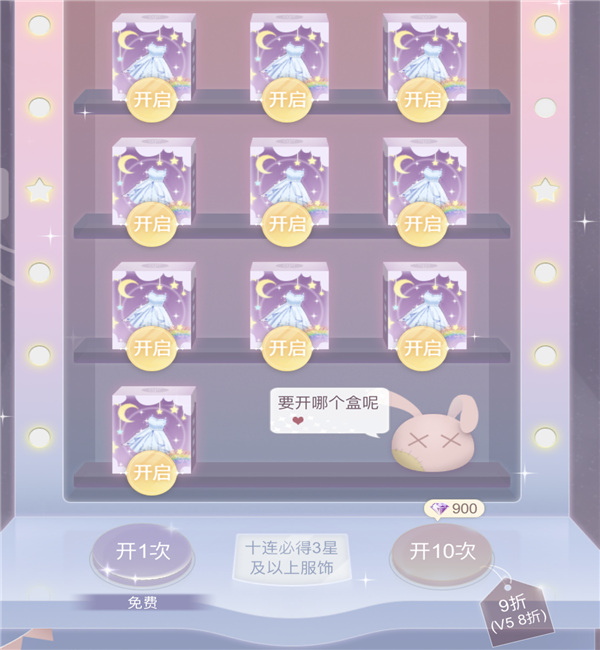The height and width of the screenshot is (650, 600).
Task: Tap 开启 on second shelf's left box
Action: tap(152, 223)
